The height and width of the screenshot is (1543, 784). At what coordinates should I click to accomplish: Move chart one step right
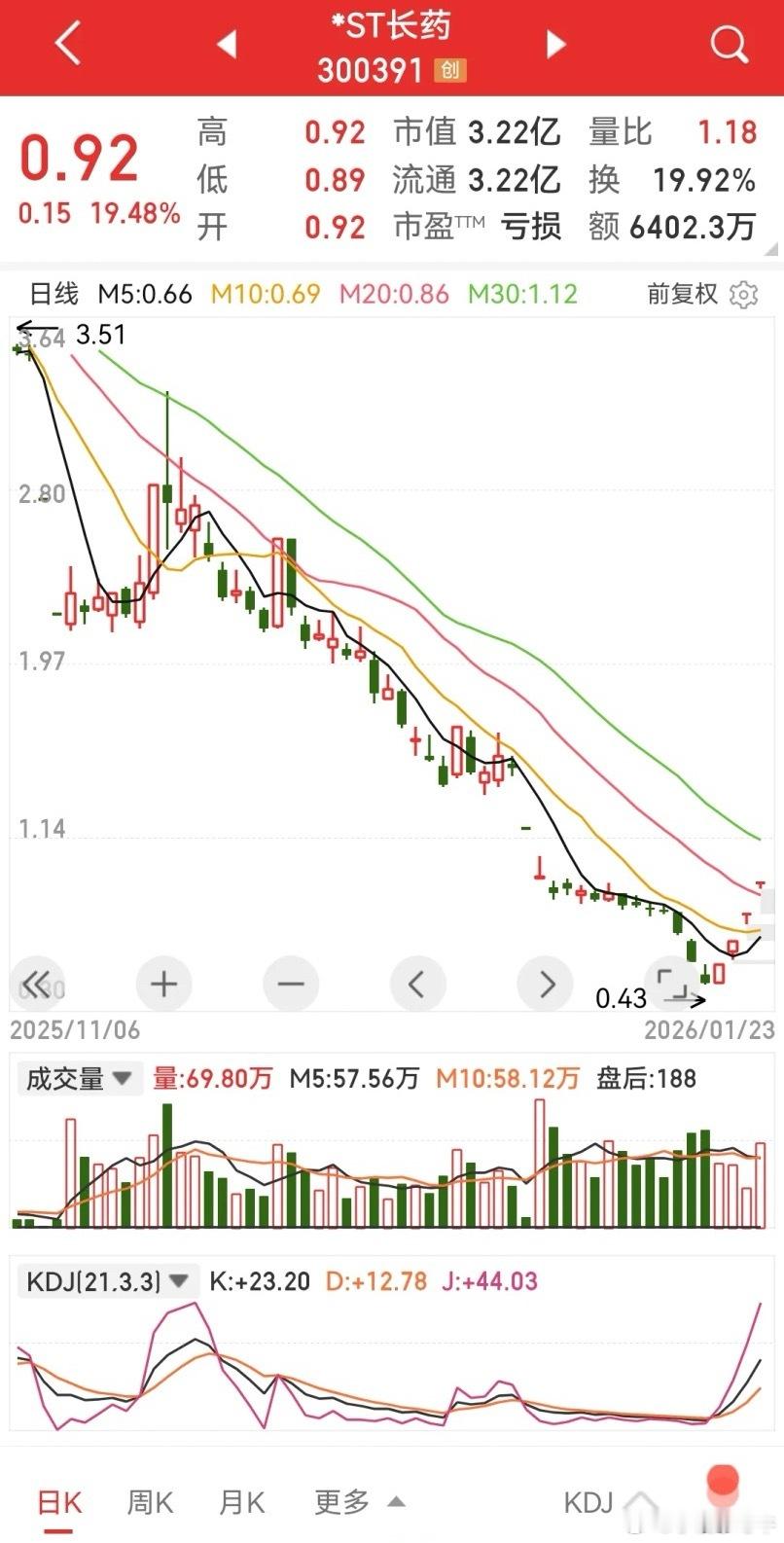(546, 985)
